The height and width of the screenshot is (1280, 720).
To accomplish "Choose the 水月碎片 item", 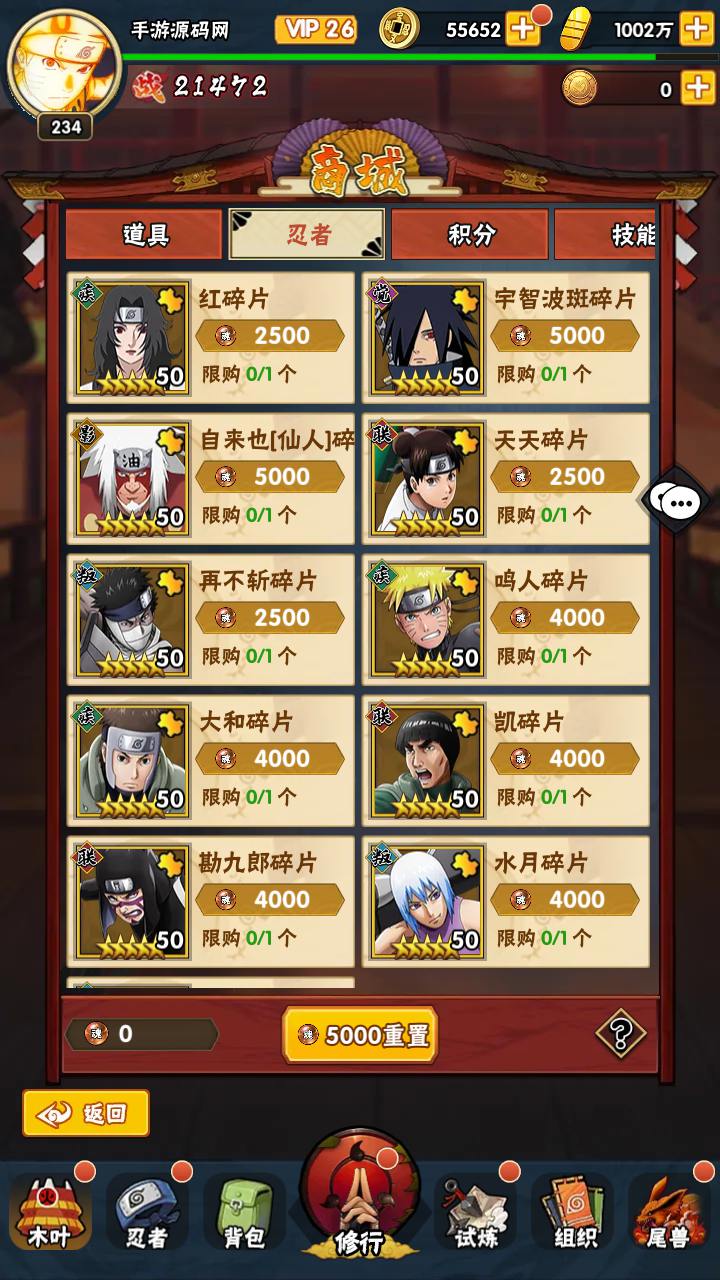I will (506, 901).
